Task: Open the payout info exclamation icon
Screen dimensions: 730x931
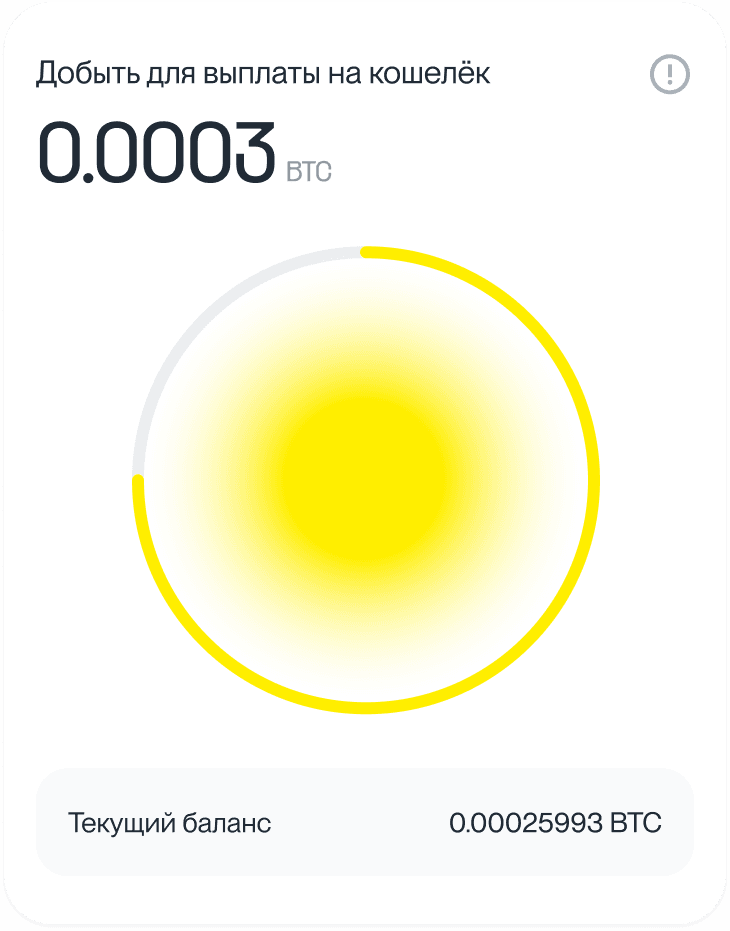Action: point(669,74)
